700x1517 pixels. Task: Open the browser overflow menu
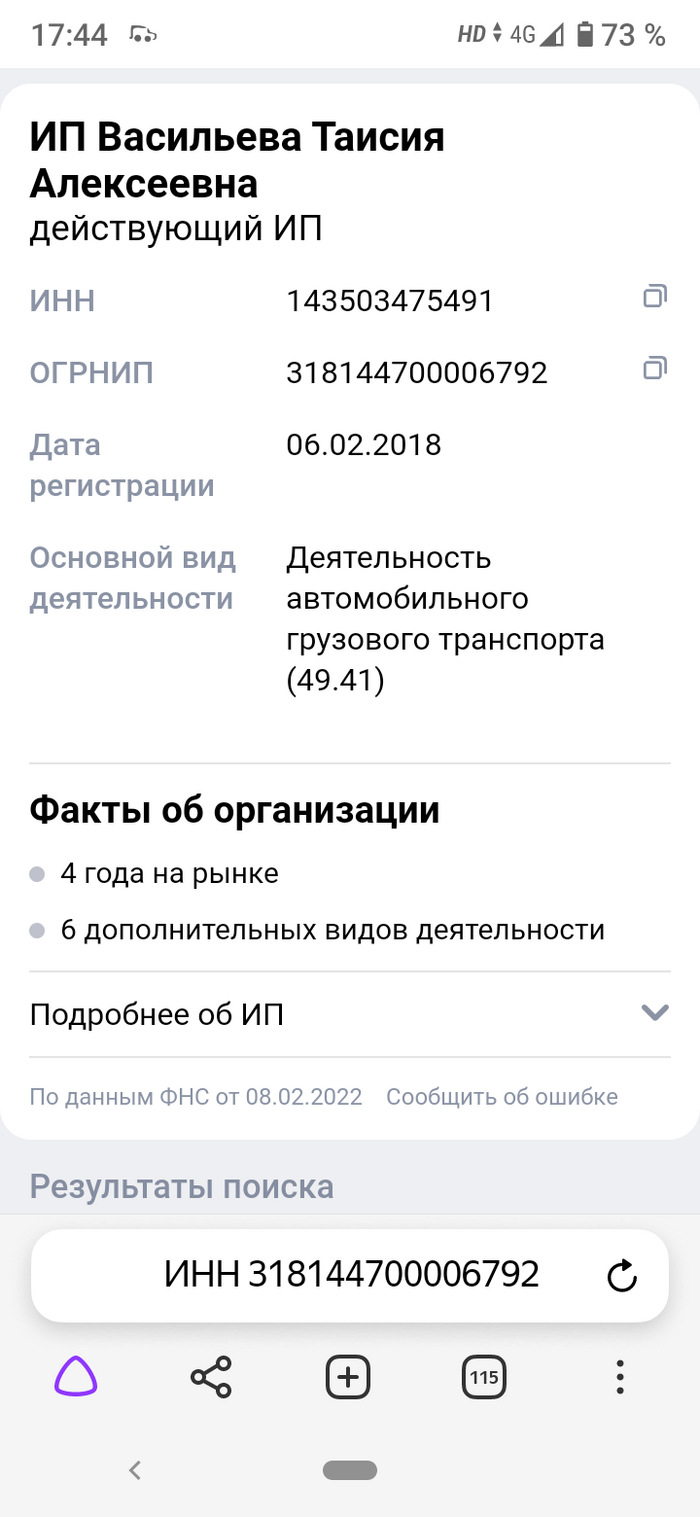(x=620, y=1378)
